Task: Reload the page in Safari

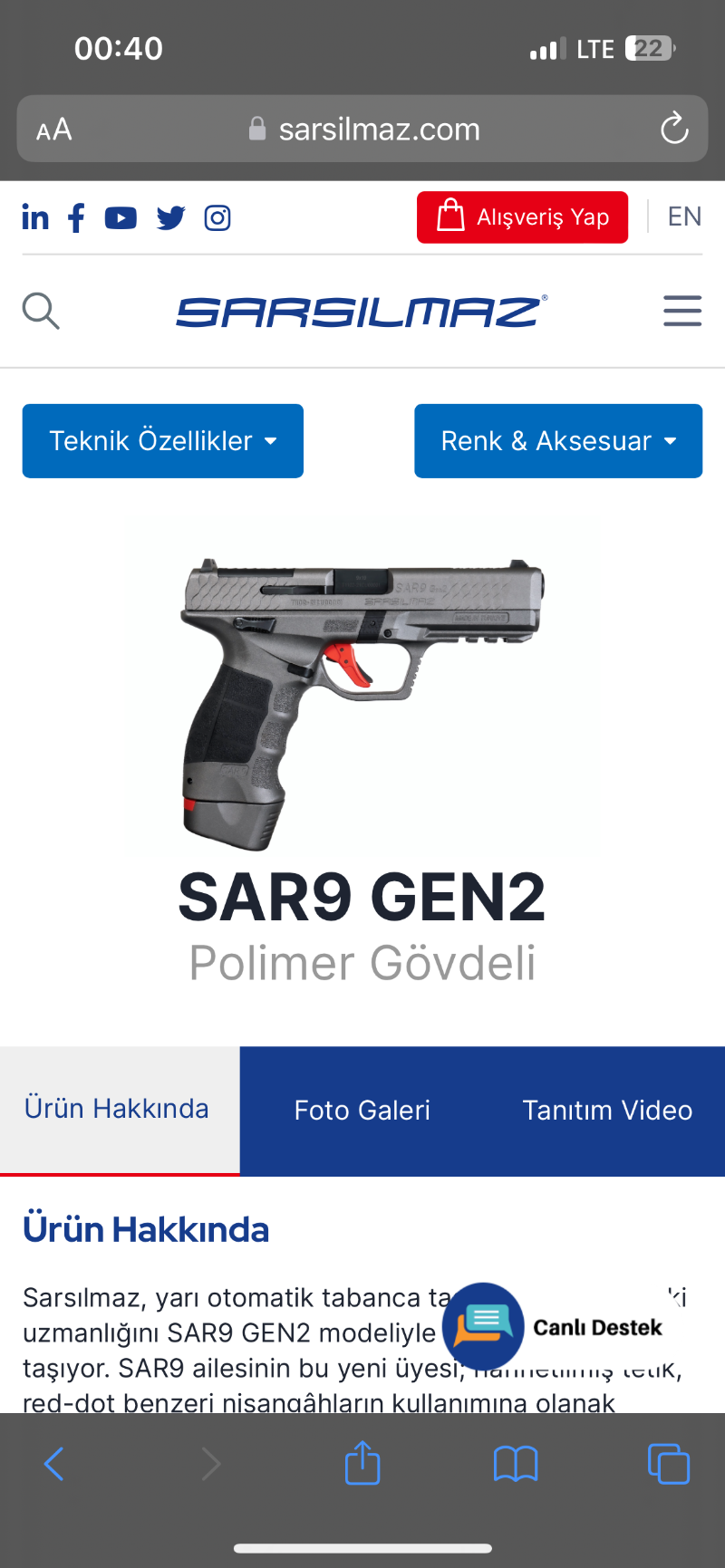Action: [x=674, y=129]
